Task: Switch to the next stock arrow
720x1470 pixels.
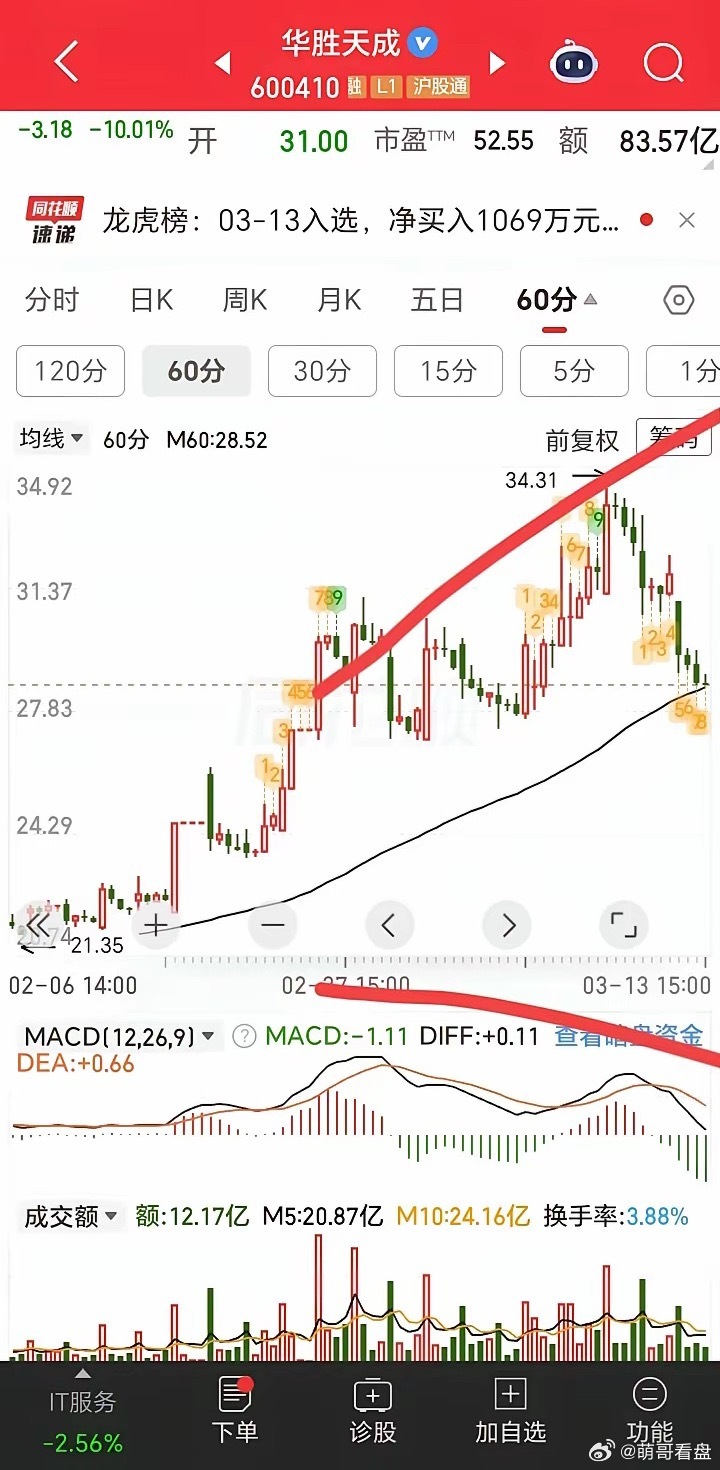Action: [x=497, y=64]
